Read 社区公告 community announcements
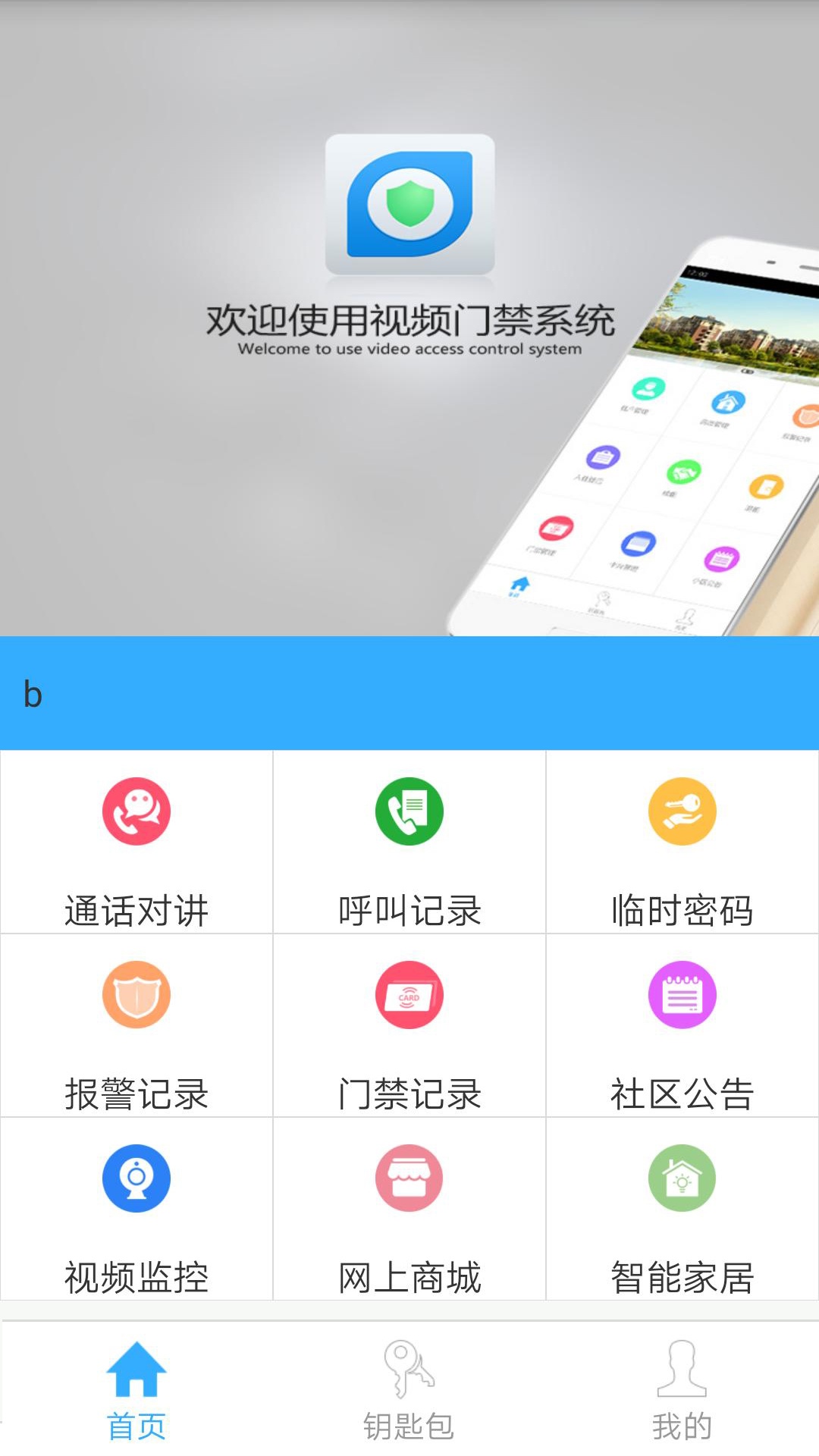 tap(682, 1025)
